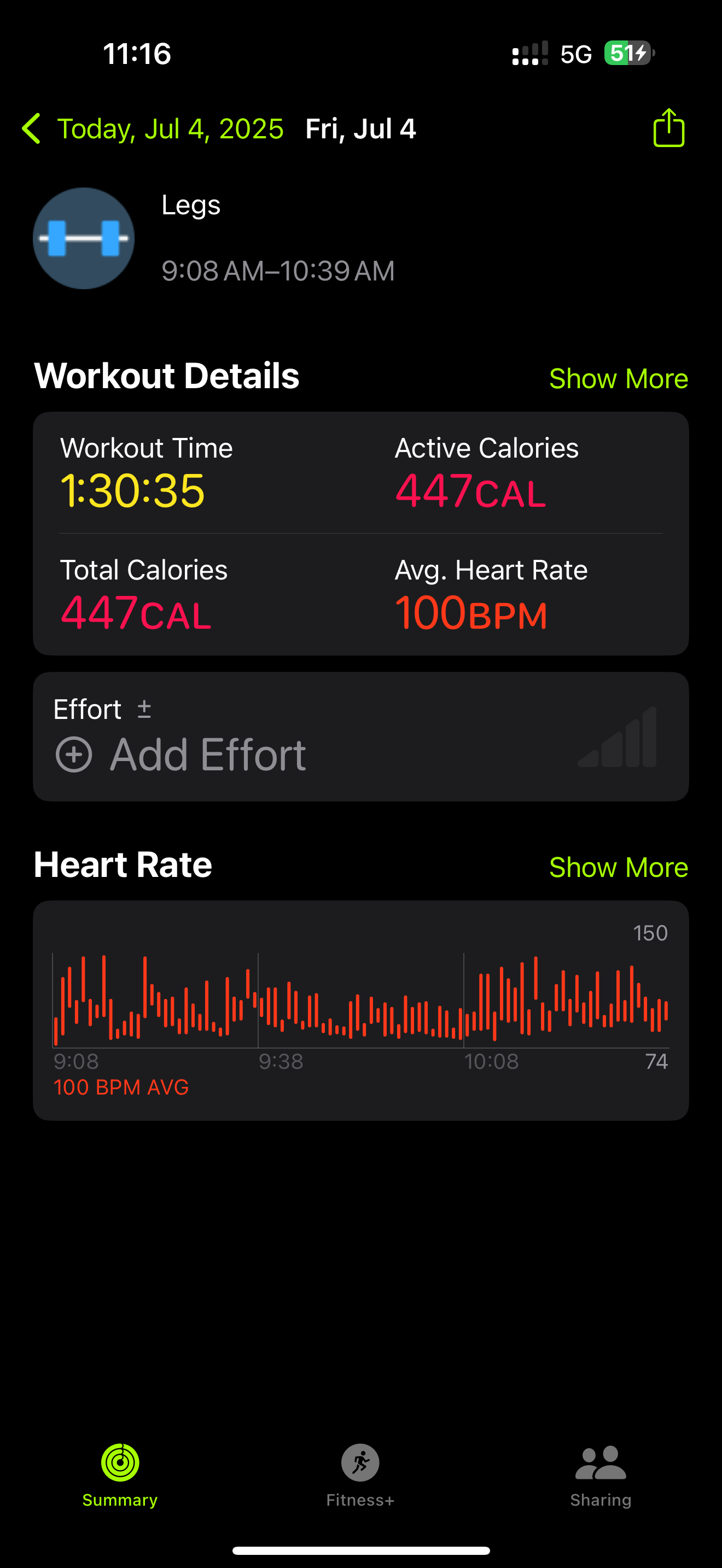Screen dimensions: 722x1568
Task: Show more Workout Details
Action: 618,379
